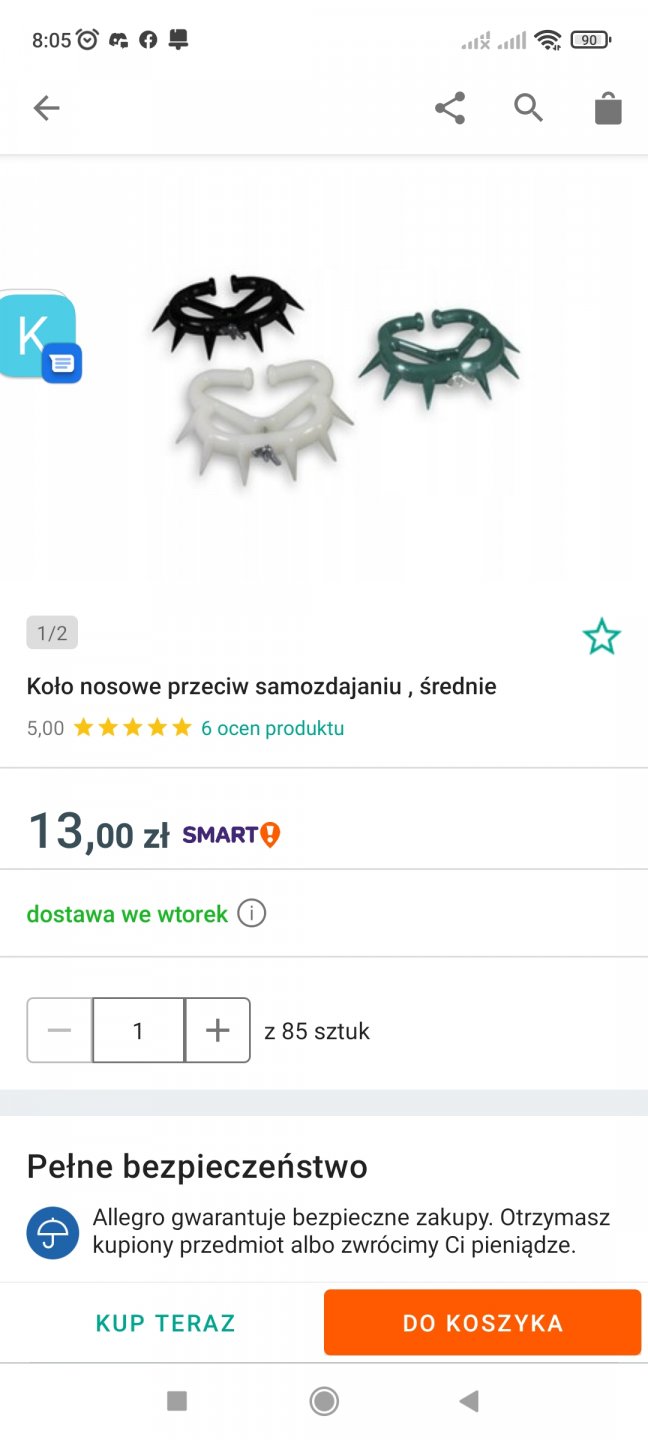Decrease quantity with minus button
648x1440 pixels.
(x=60, y=1030)
